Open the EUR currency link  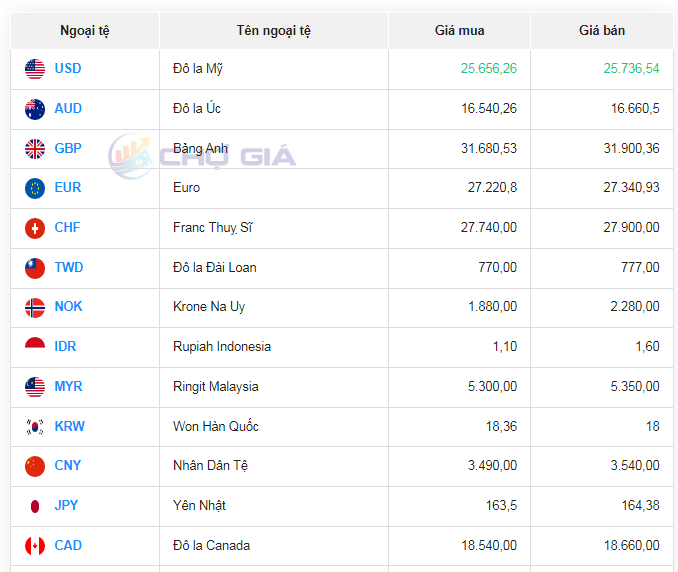point(68,187)
